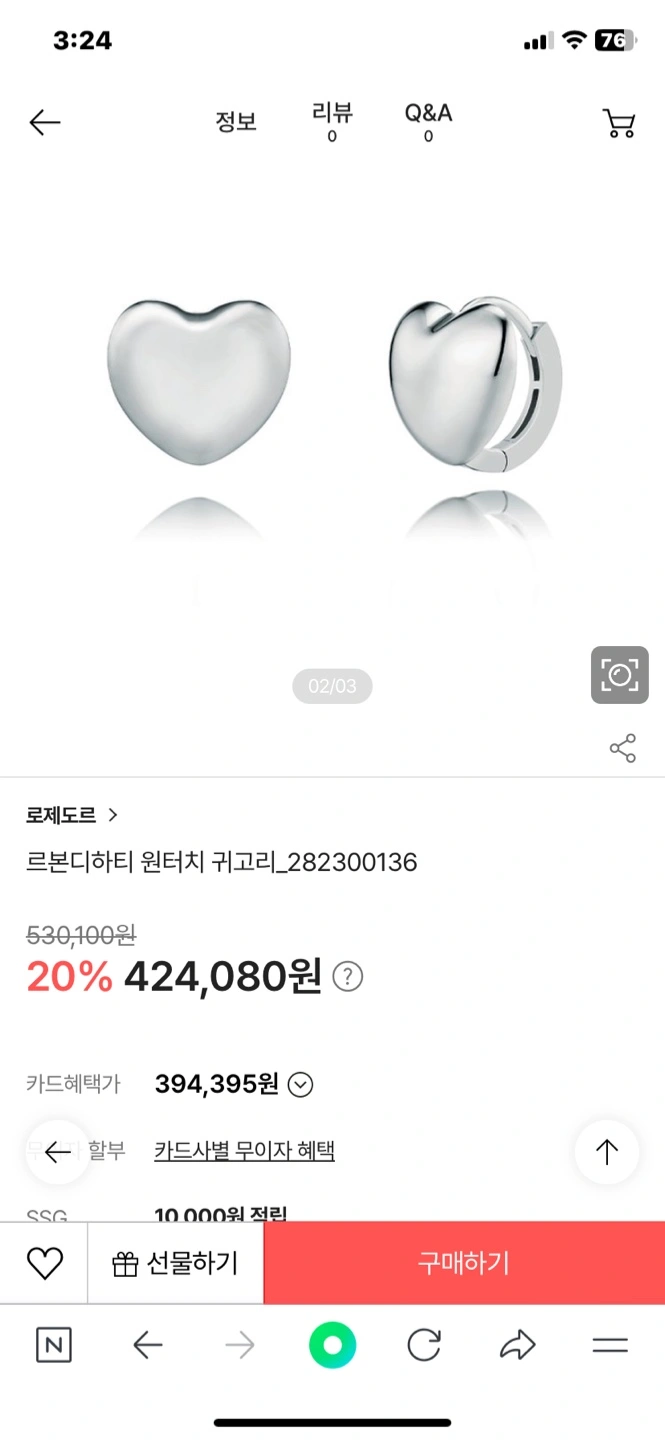Share this product
Screen dimensions: 665x1440
click(623, 748)
